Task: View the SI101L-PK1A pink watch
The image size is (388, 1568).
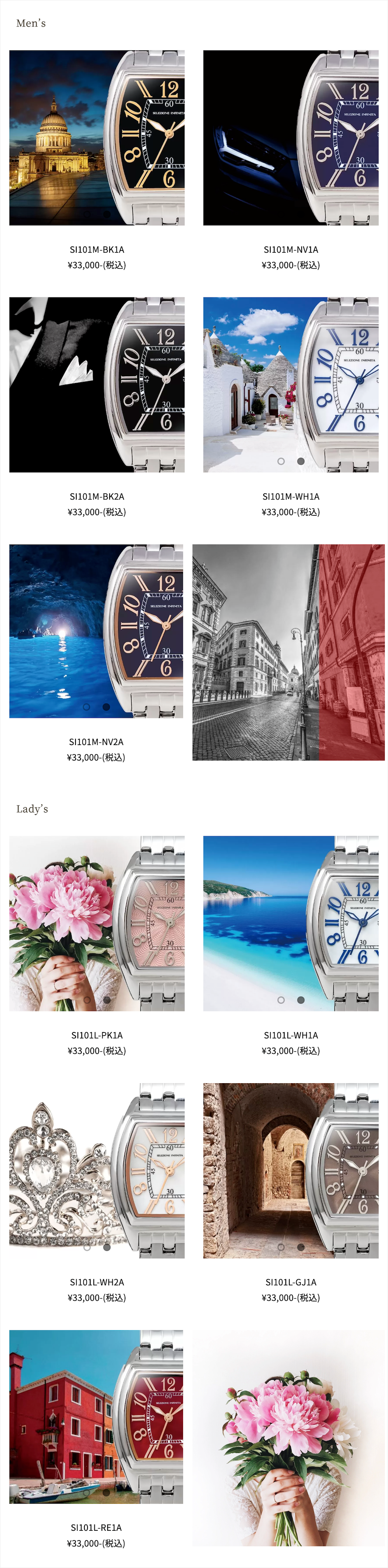Action: [96, 923]
